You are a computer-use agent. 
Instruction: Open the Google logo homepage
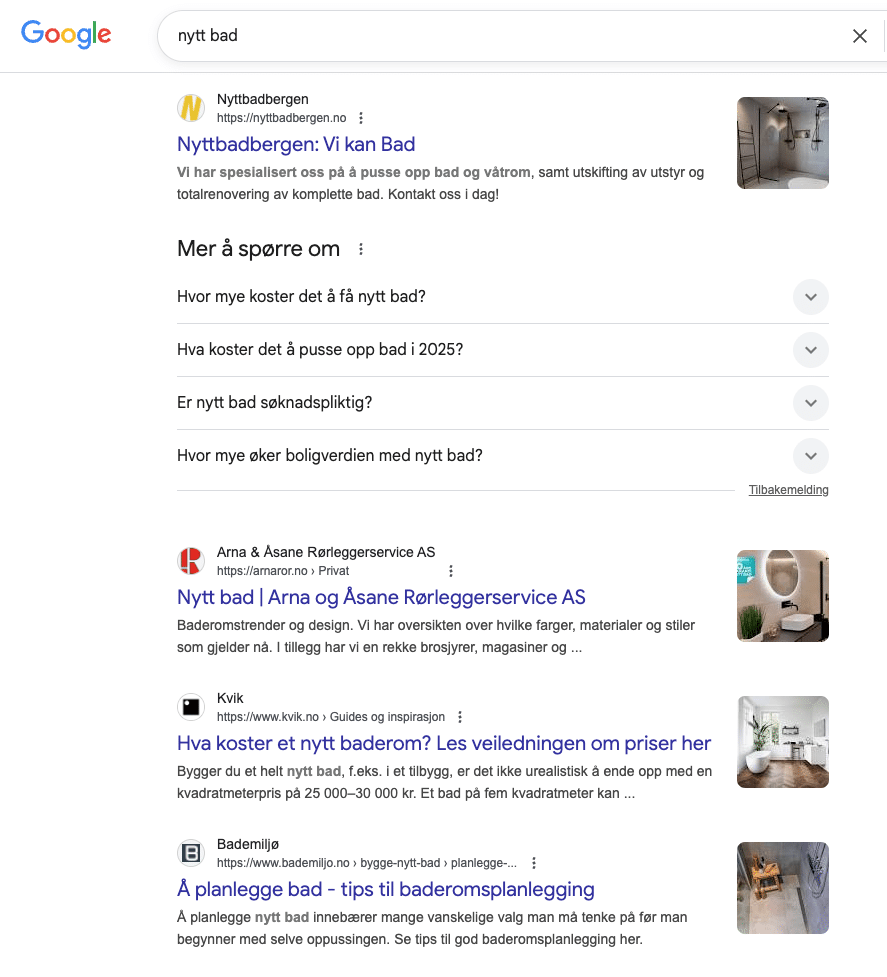click(x=66, y=34)
